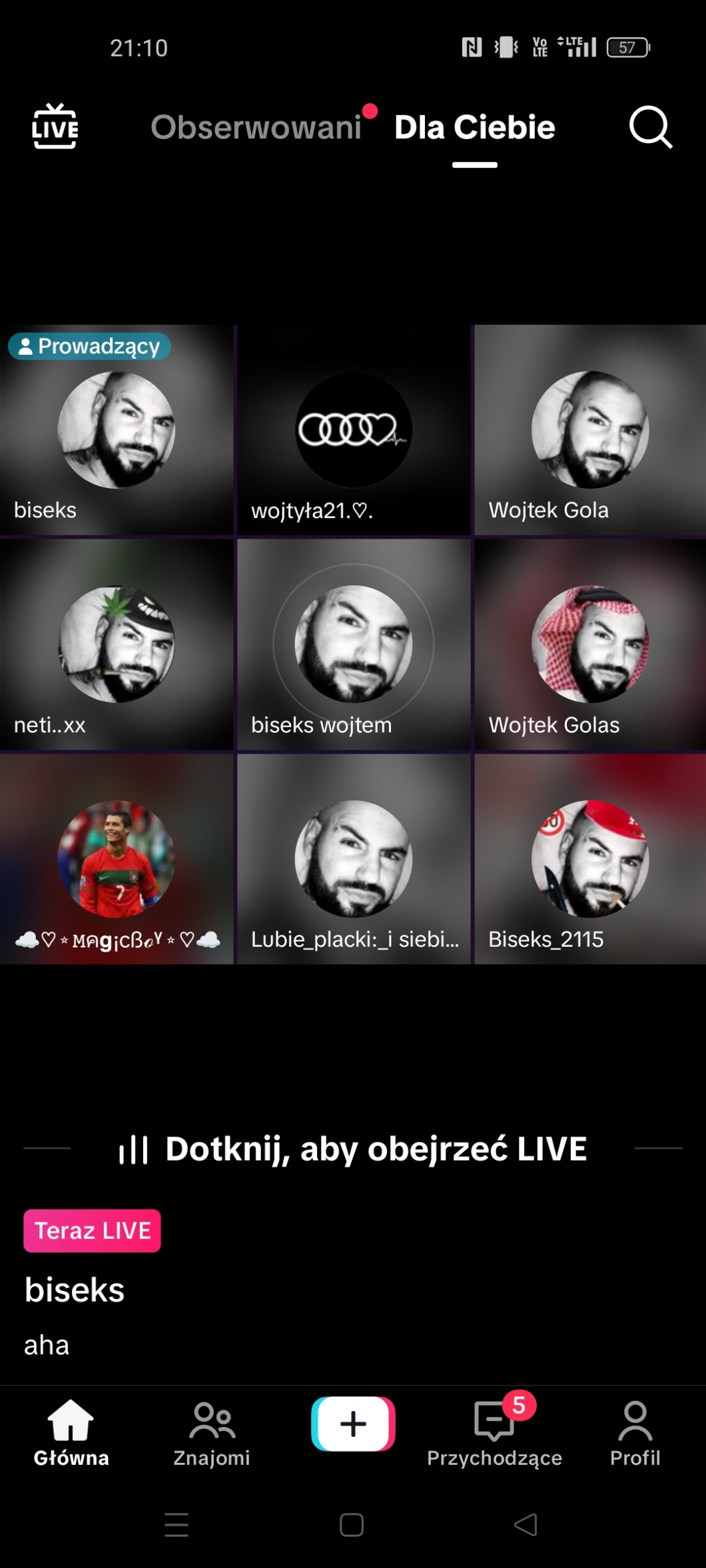Open the Lubie_placki tile
706x1568 pixels.
(354, 859)
